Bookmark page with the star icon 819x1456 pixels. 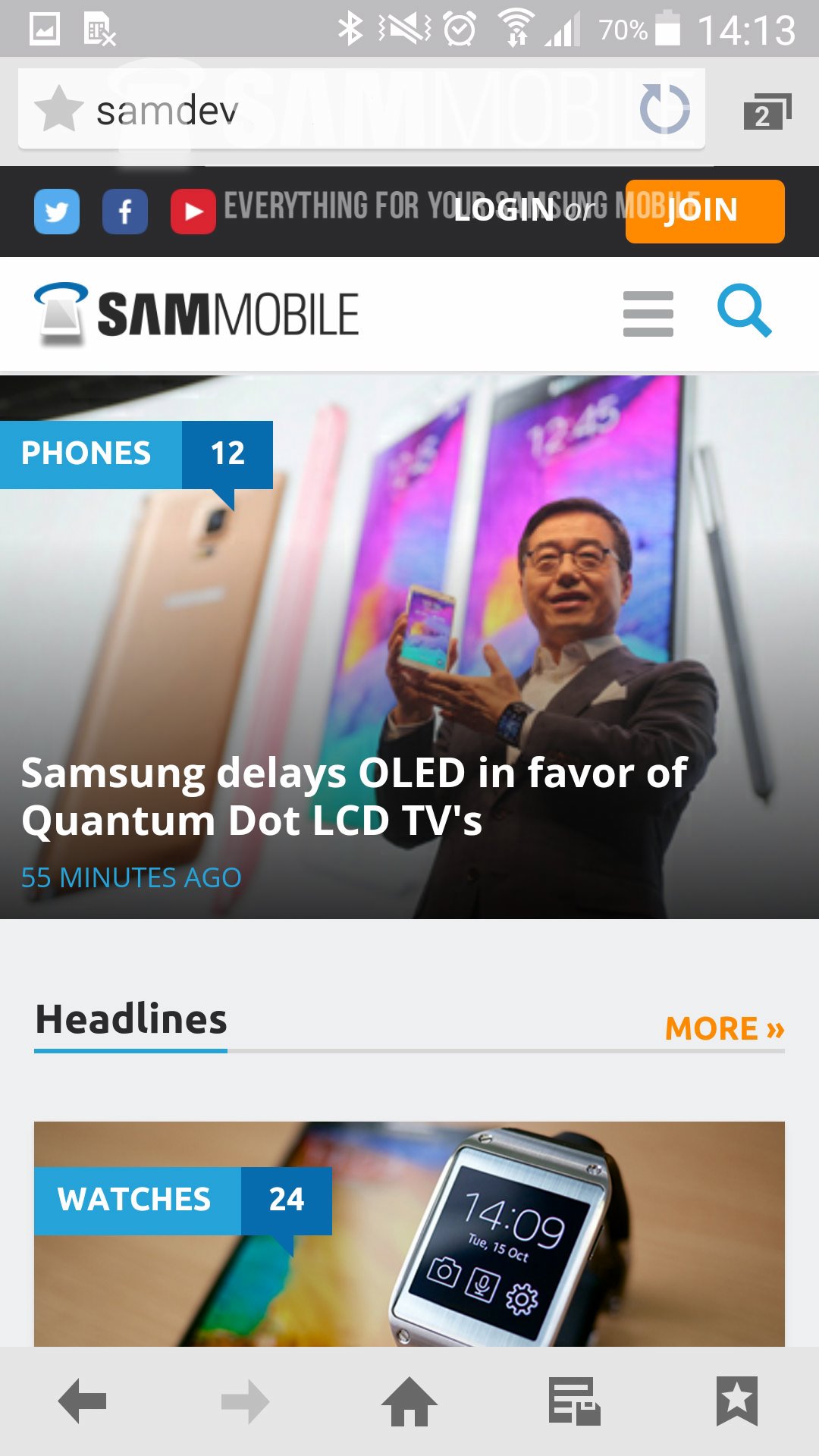58,109
